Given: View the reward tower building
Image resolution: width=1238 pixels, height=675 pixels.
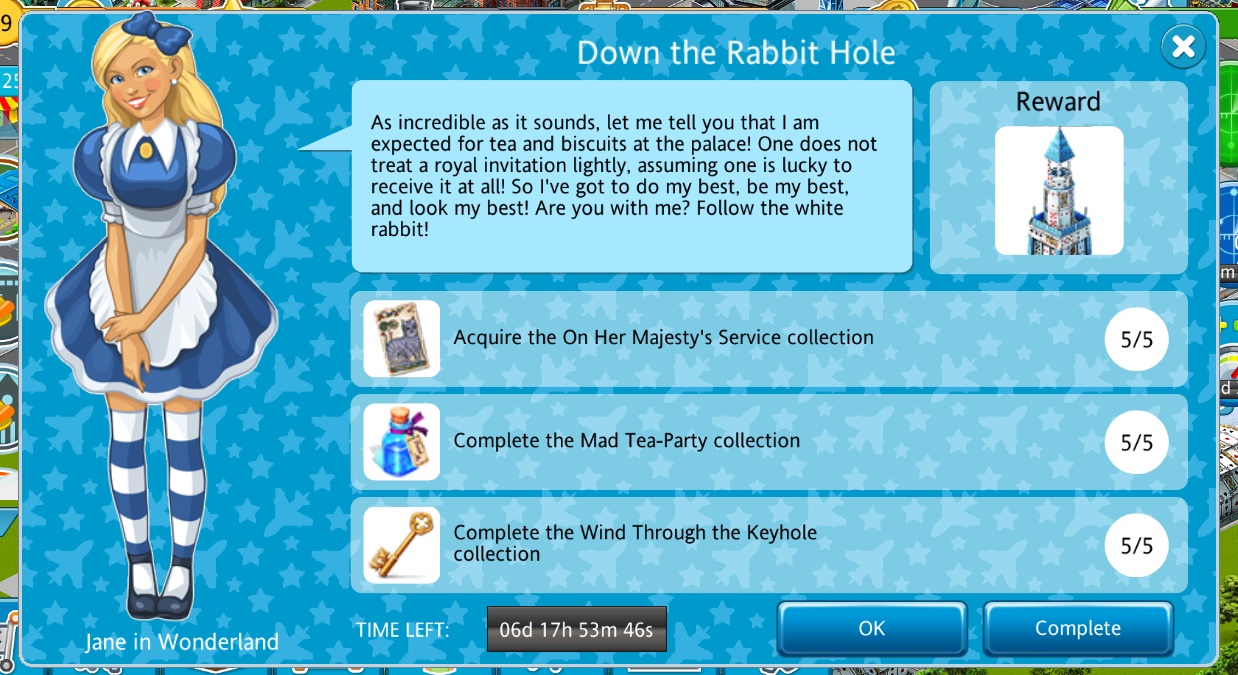Looking at the screenshot, I should 1058,190.
